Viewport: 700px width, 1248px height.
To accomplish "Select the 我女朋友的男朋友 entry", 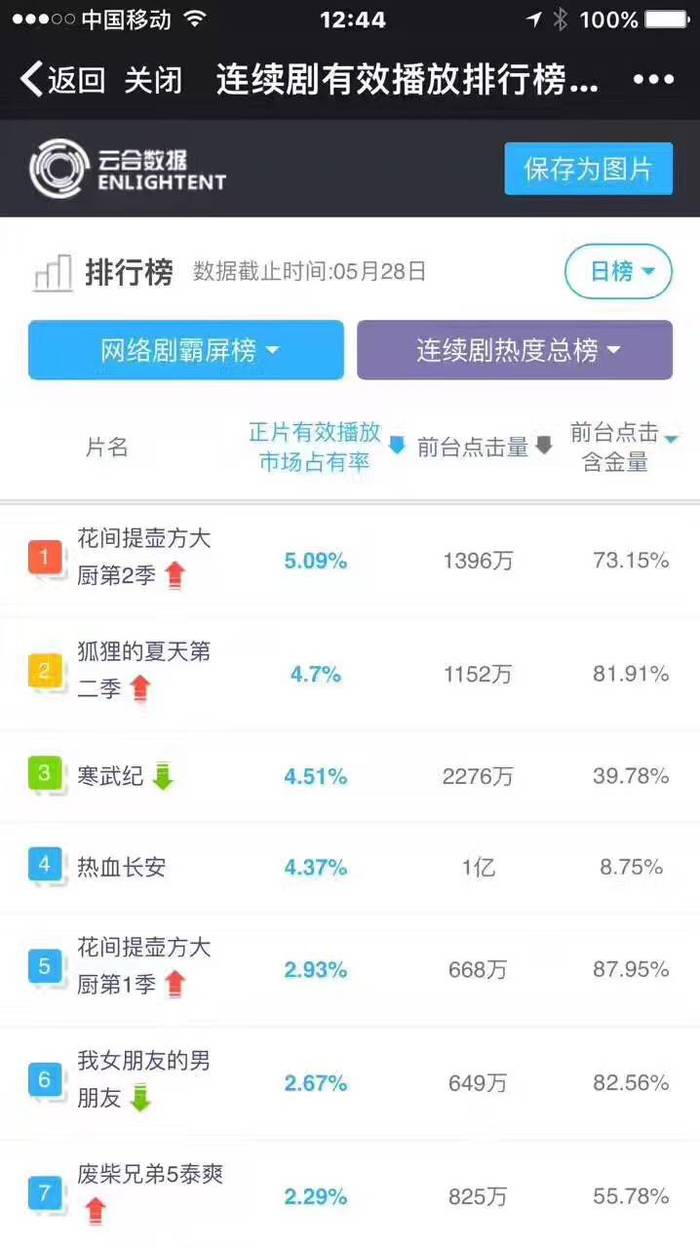I will (350, 1083).
